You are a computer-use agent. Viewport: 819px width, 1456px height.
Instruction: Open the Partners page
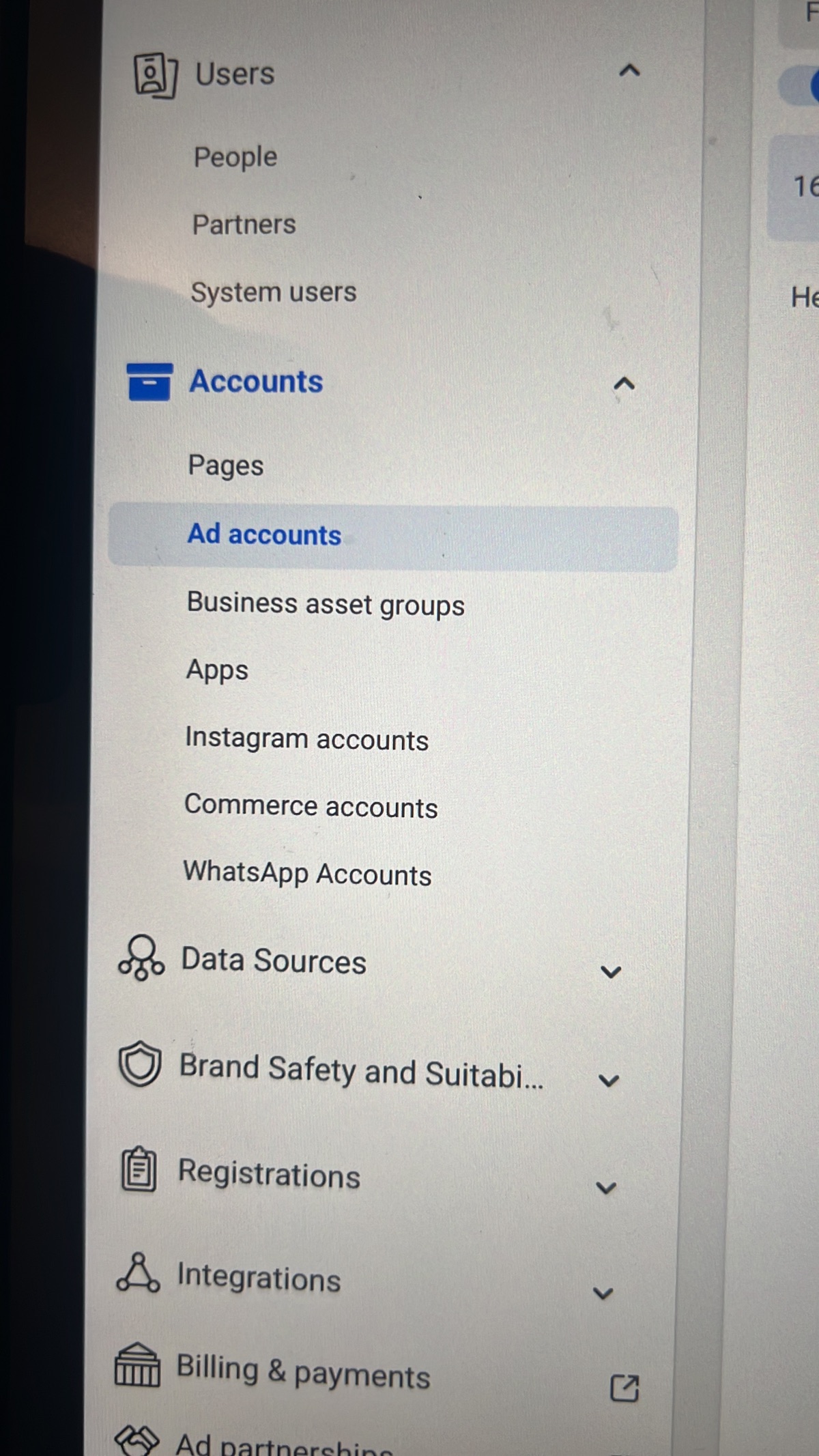[244, 225]
